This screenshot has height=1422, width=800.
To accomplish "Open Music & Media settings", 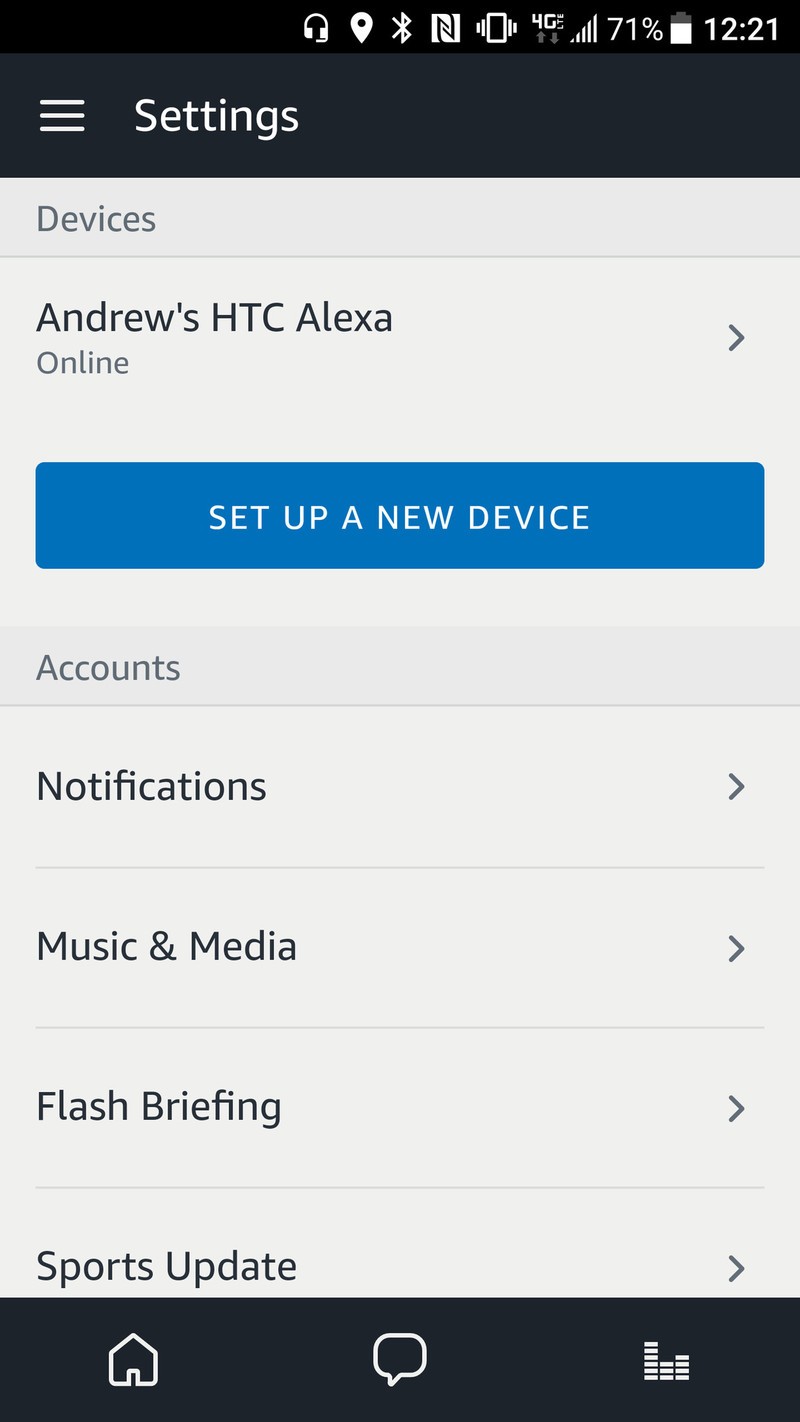I will tap(400, 947).
